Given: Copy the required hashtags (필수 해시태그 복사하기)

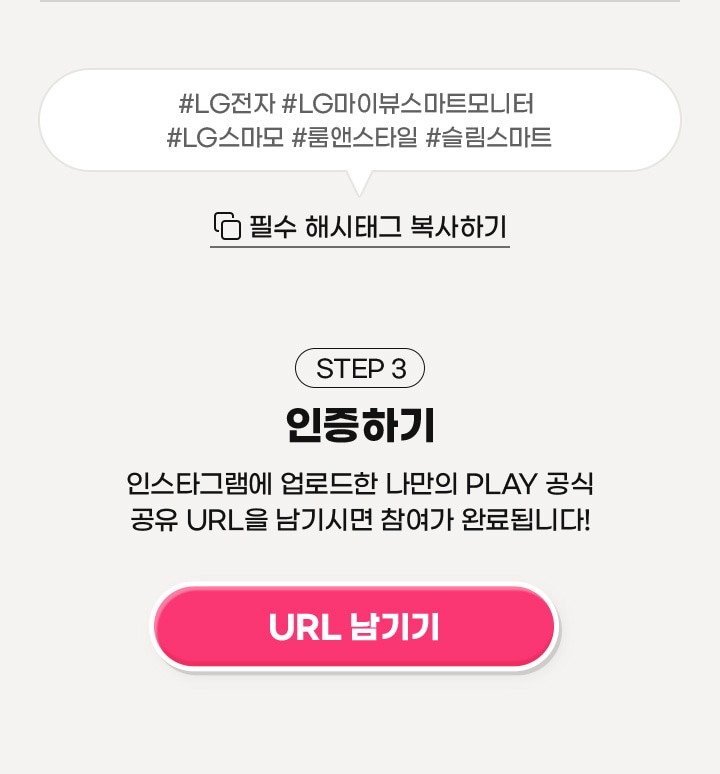Looking at the screenshot, I should coord(360,226).
